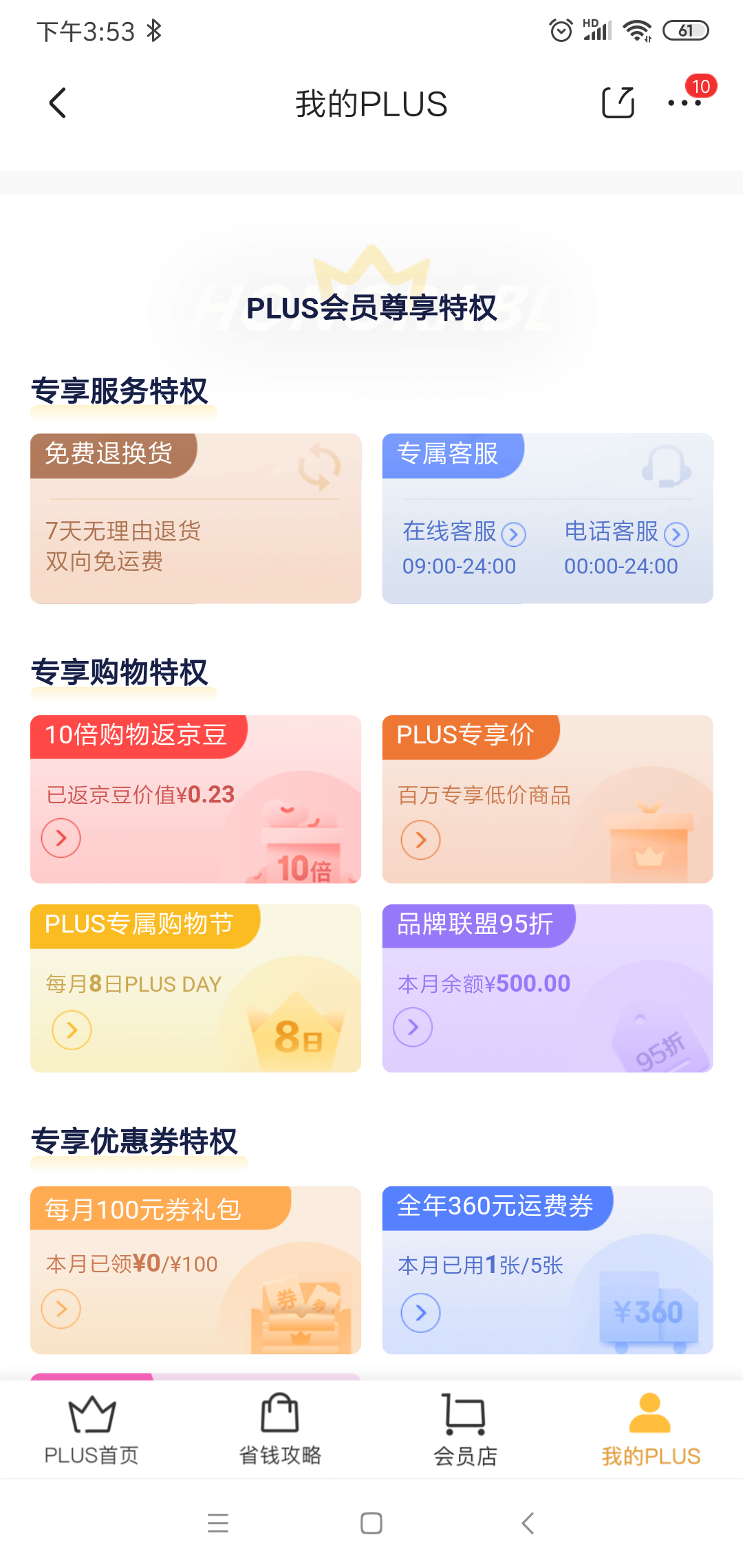Share the 我的PLUS page
The height and width of the screenshot is (1568, 743).
point(618,103)
